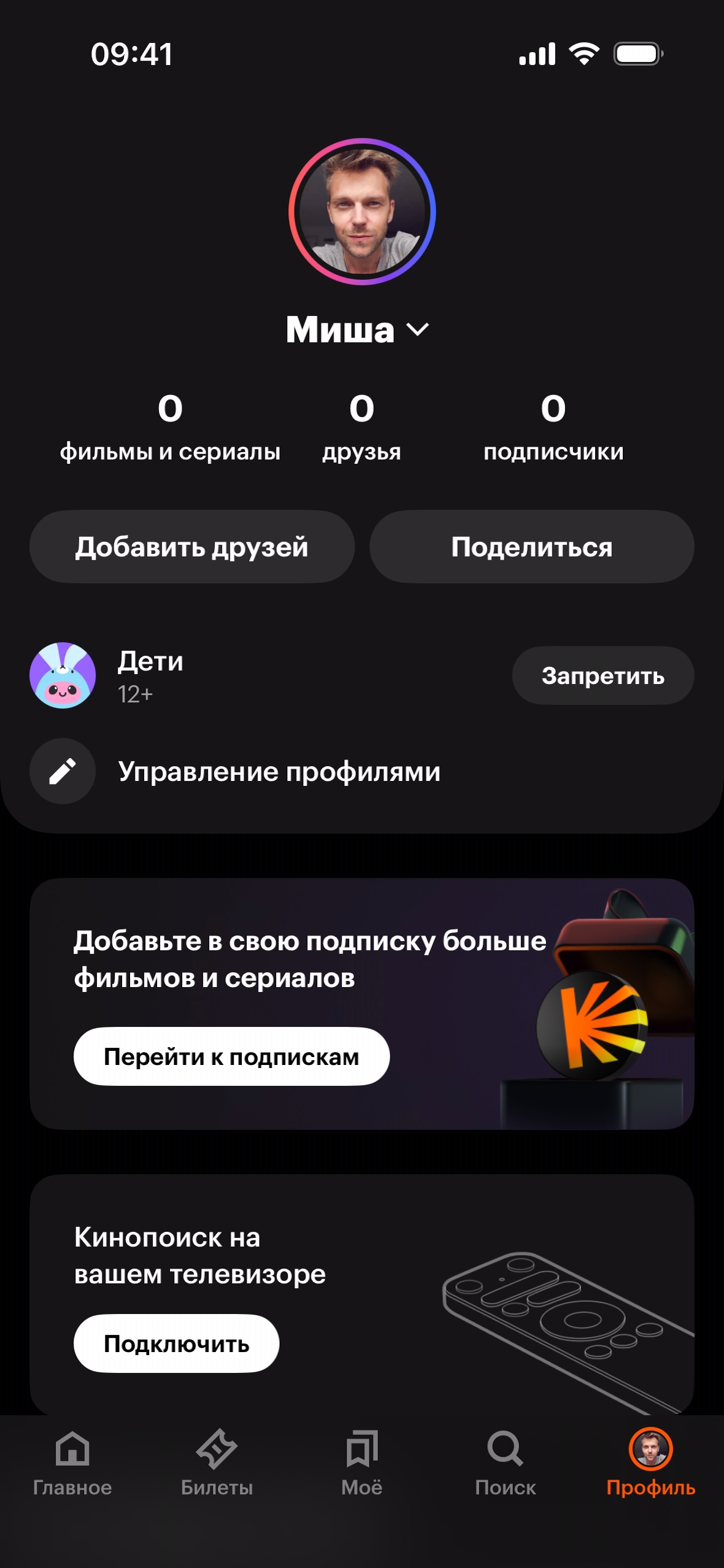Expand the Миша profile switcher dropdown
The height and width of the screenshot is (1568, 724).
[x=357, y=330]
